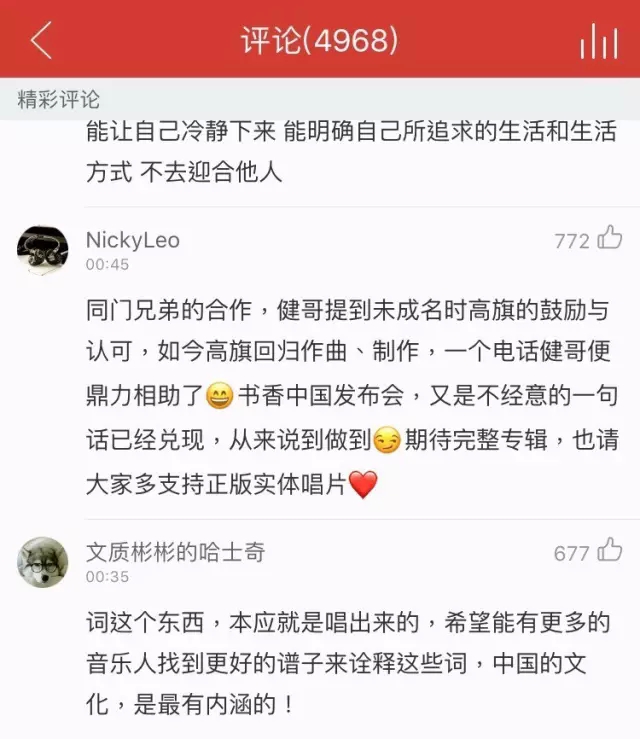The height and width of the screenshot is (739, 640).
Task: Tap the username NickyLeo
Action: [133, 240]
